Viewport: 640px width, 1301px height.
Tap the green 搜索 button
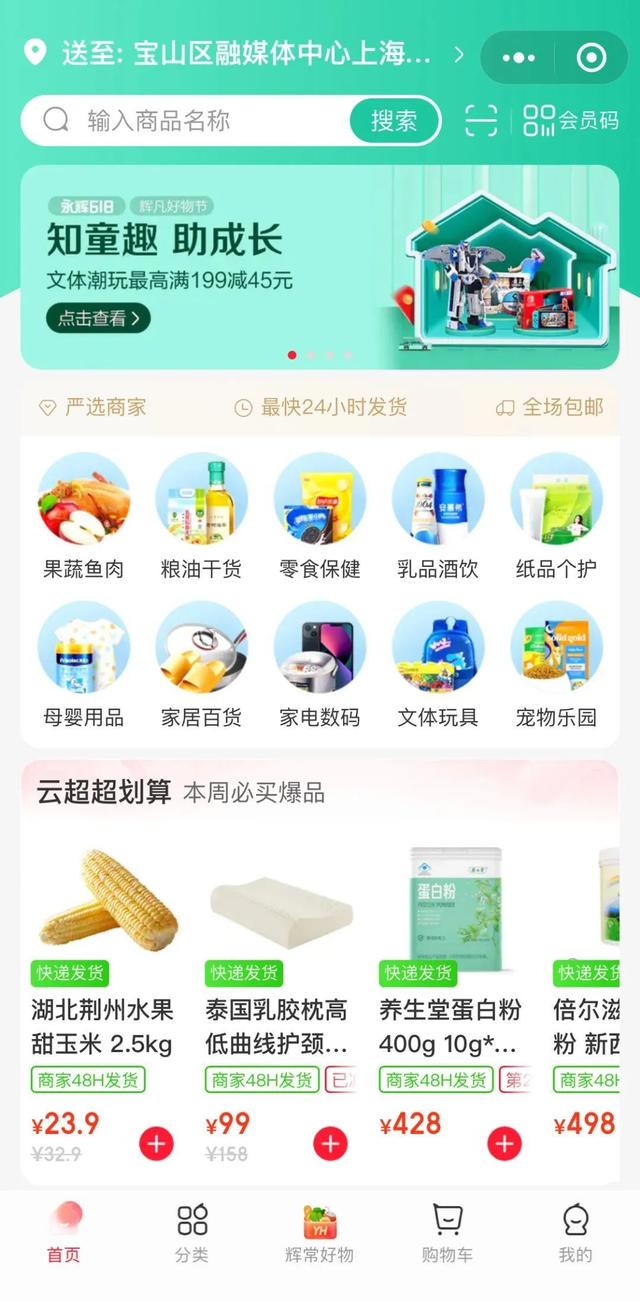point(394,121)
